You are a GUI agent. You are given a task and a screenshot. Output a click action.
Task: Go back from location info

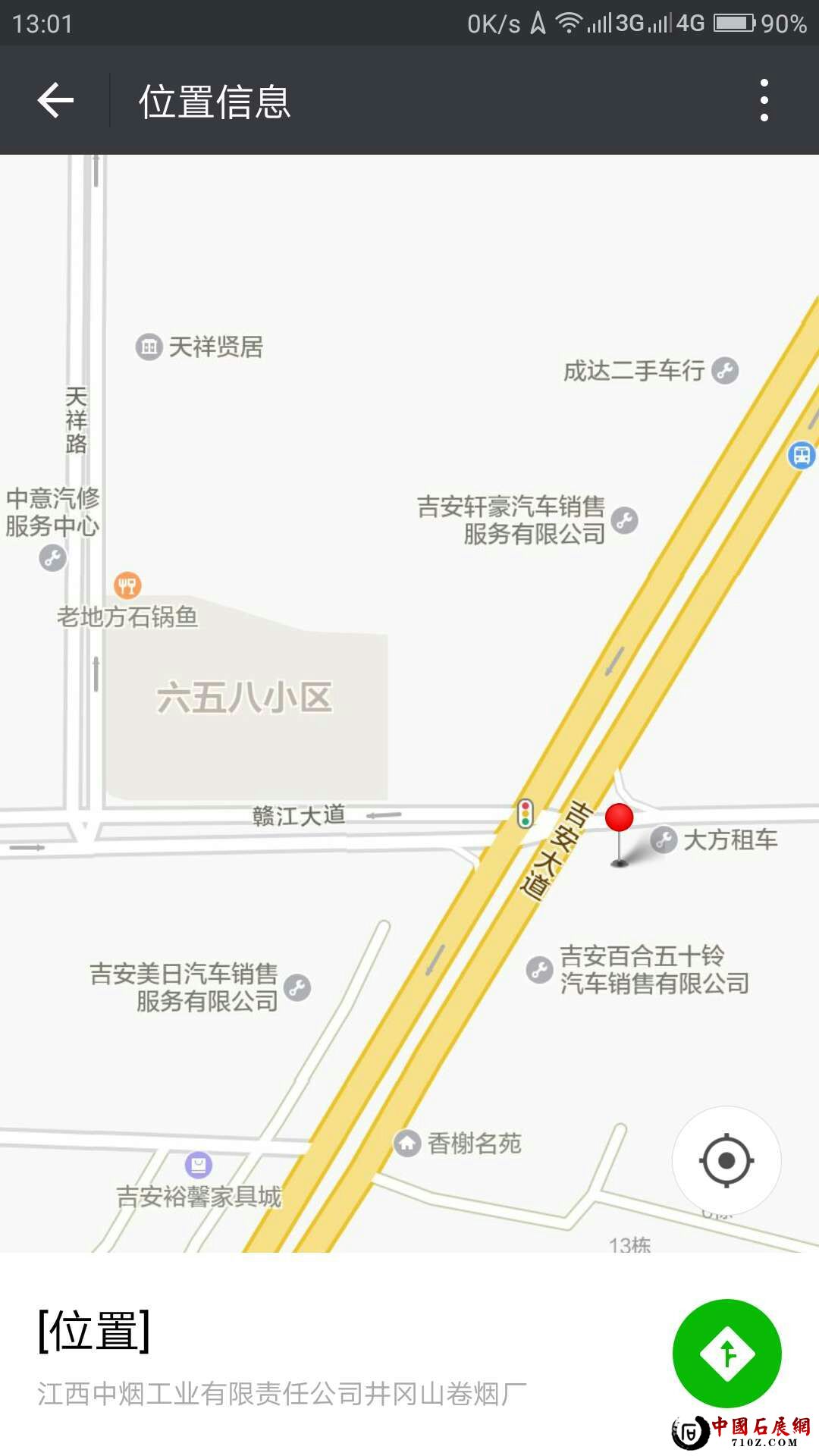pyautogui.click(x=55, y=100)
